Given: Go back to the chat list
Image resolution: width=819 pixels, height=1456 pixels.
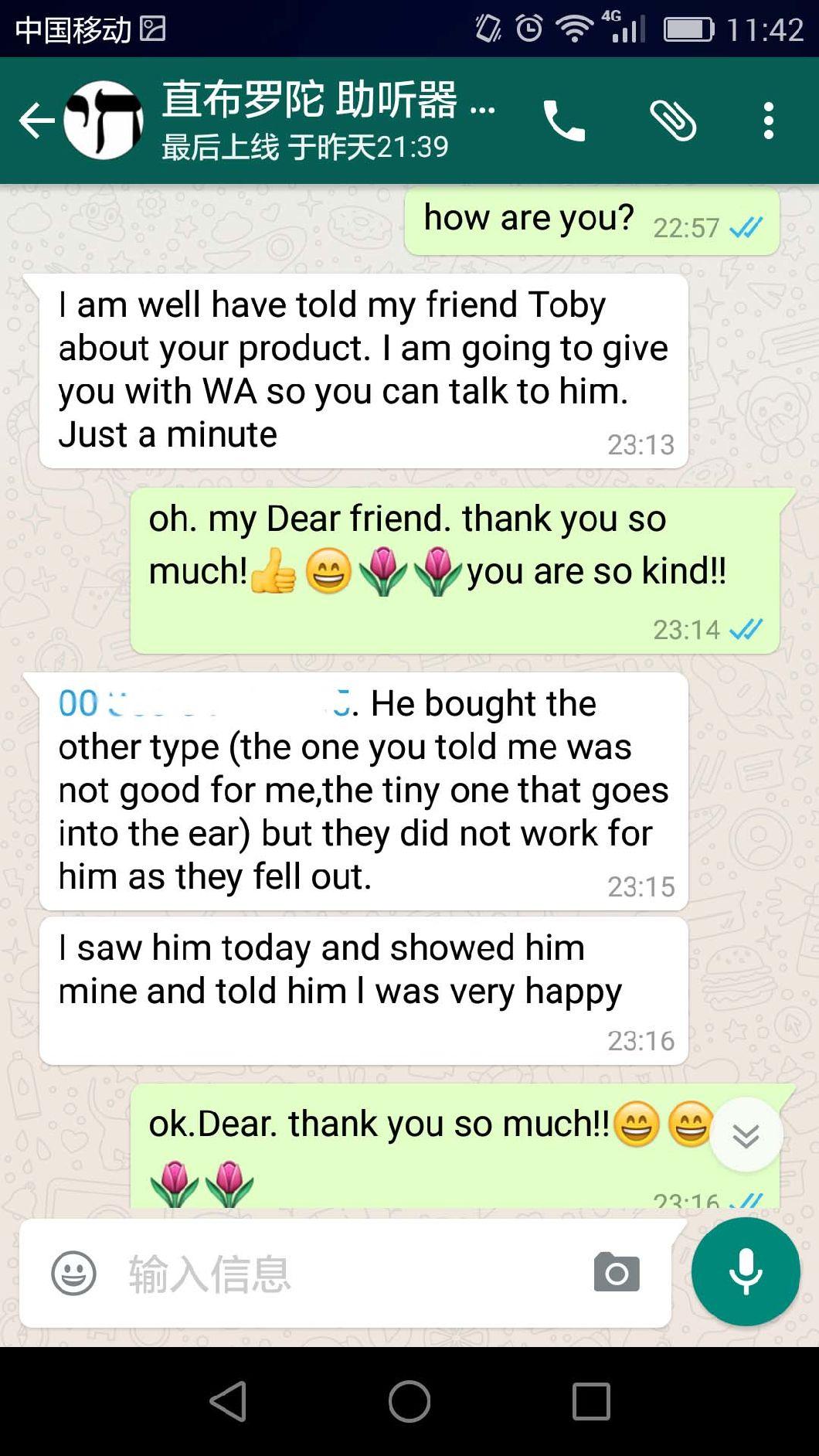Looking at the screenshot, I should 36,121.
